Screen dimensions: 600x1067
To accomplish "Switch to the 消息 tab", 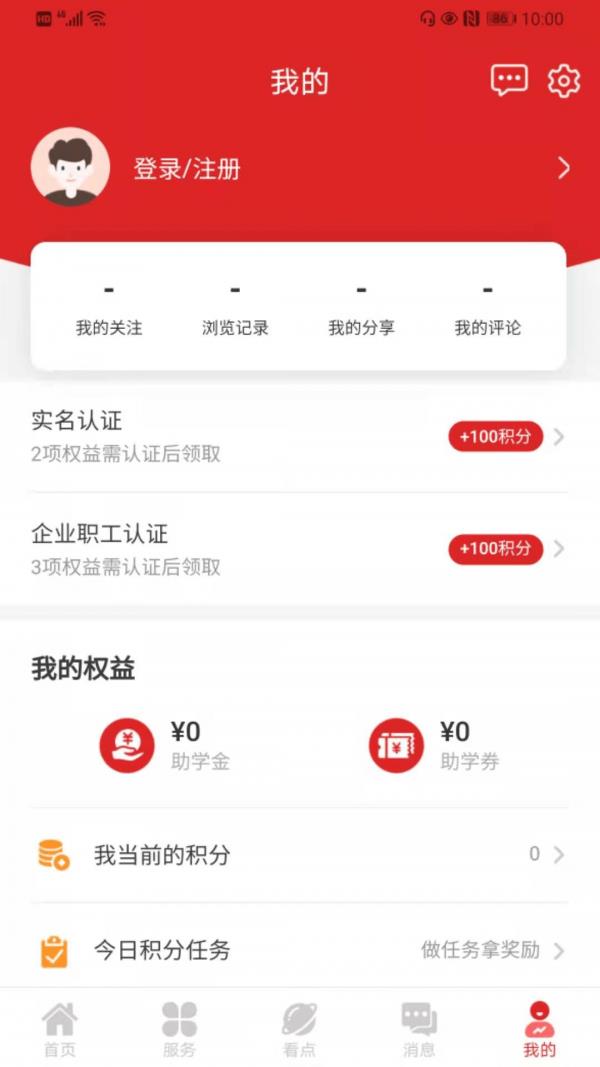I will click(x=419, y=1030).
